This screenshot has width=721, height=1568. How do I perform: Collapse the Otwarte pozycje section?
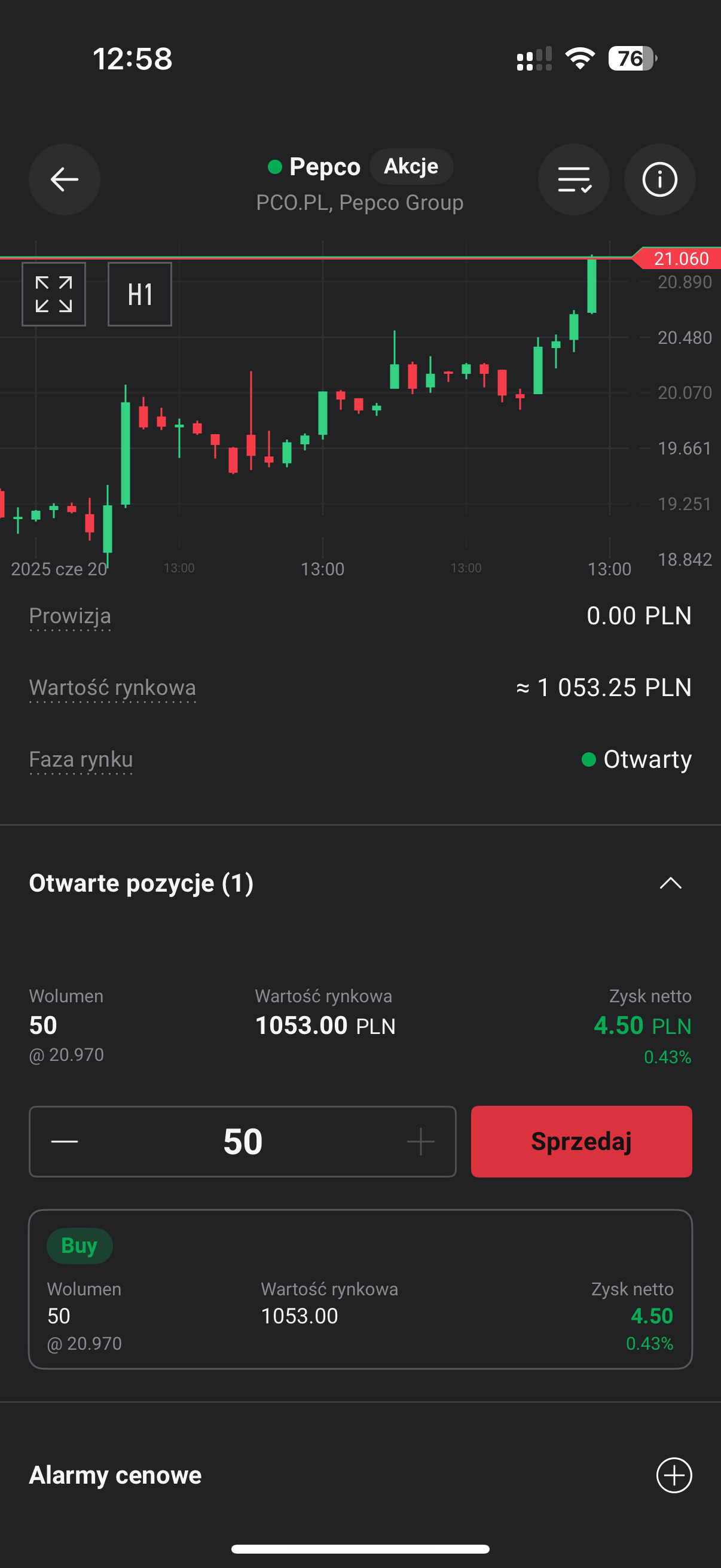[x=671, y=883]
